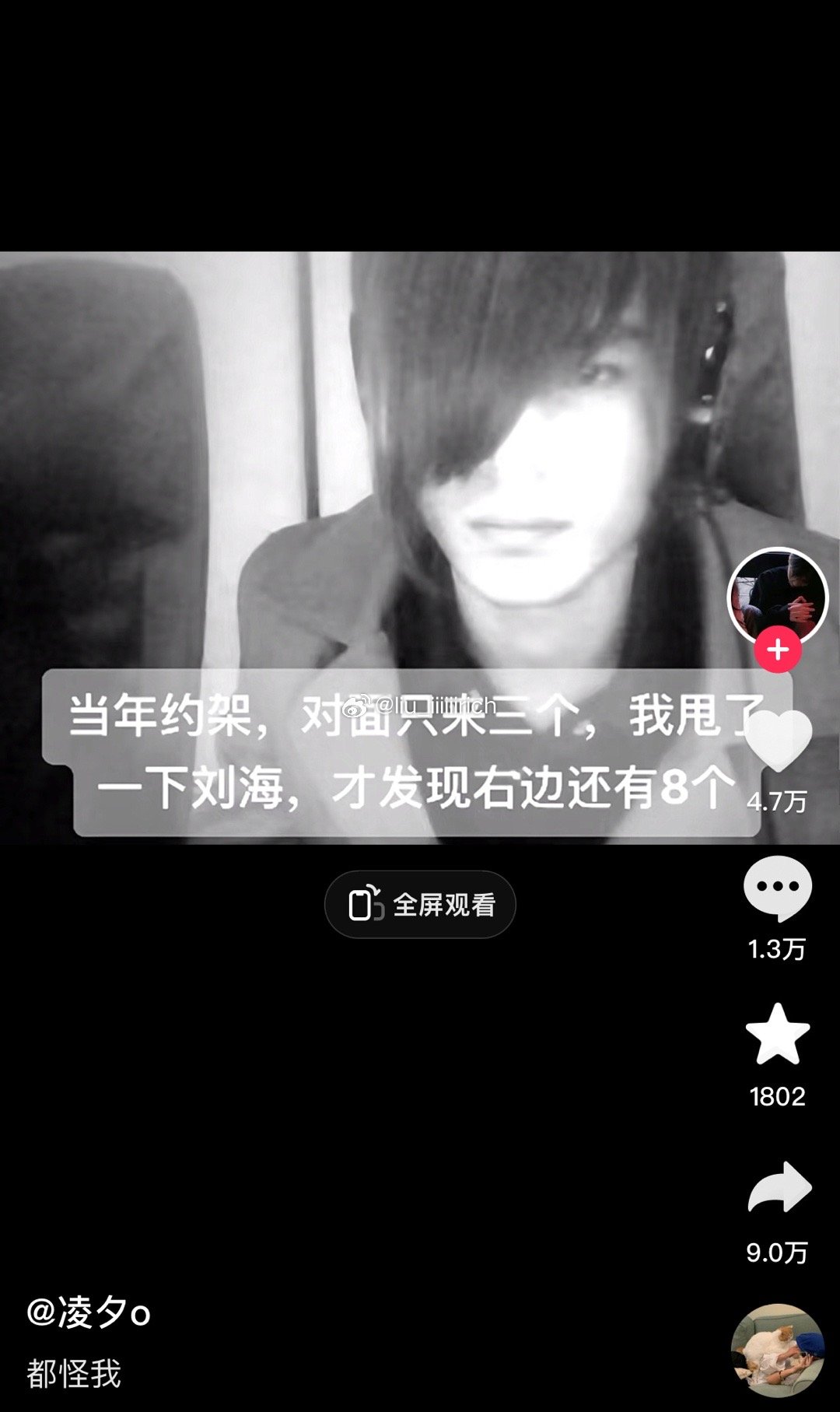Tap the 全屏观看 full-screen button

[x=420, y=905]
